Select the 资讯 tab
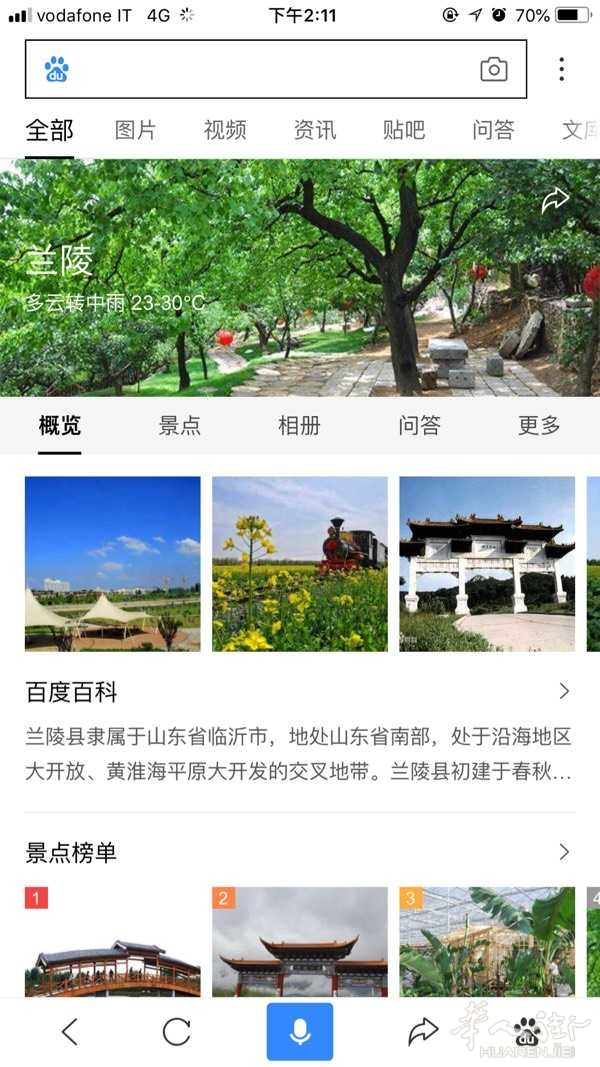The image size is (600, 1067). (314, 130)
